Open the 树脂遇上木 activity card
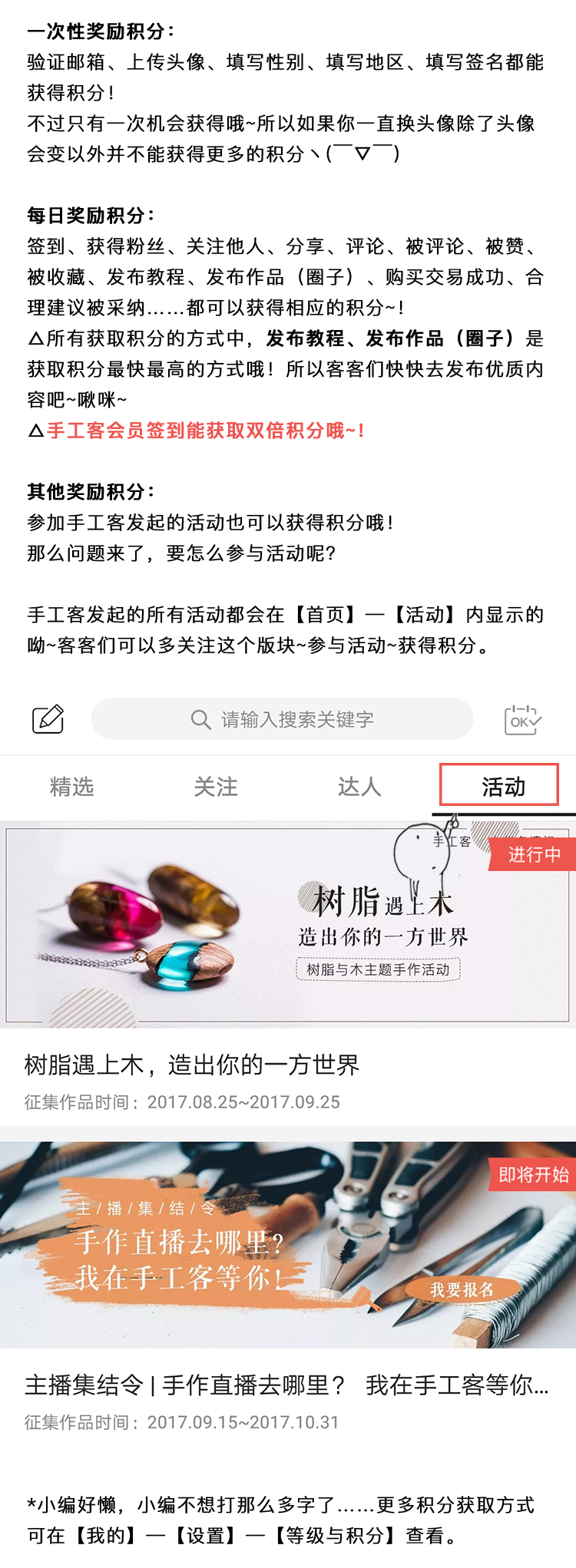 (288, 967)
